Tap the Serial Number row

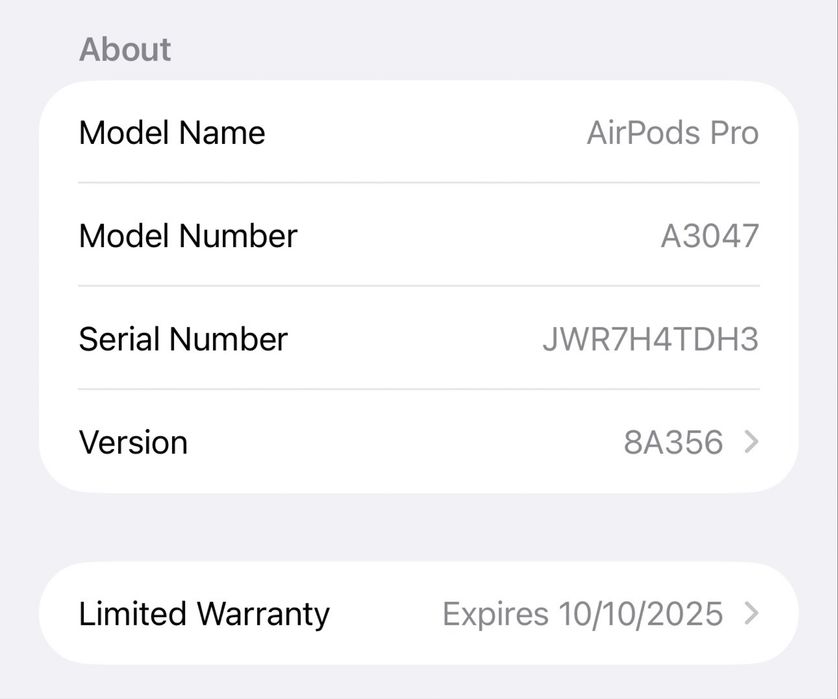coord(418,339)
